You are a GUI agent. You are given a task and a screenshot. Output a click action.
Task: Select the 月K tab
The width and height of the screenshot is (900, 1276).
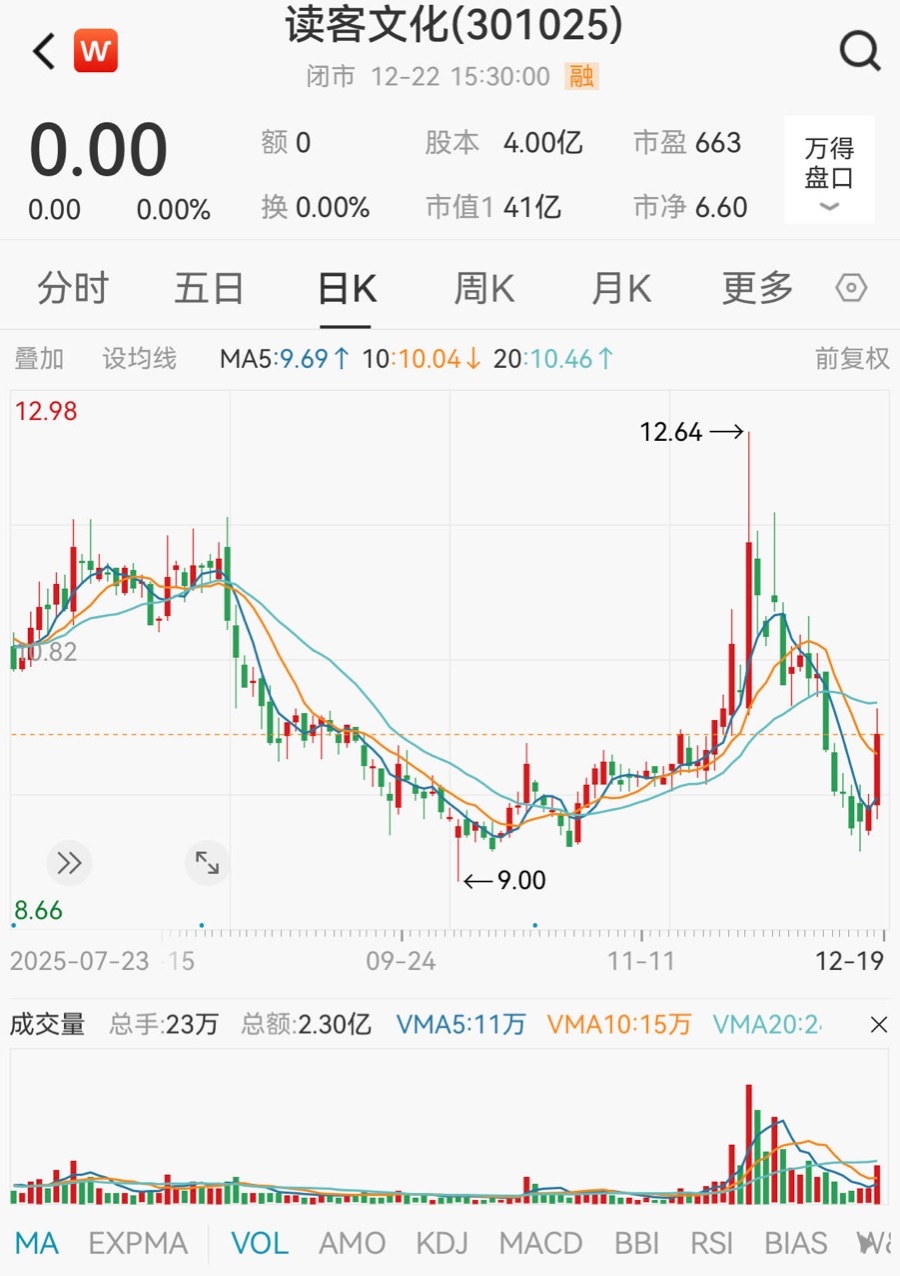(x=621, y=289)
